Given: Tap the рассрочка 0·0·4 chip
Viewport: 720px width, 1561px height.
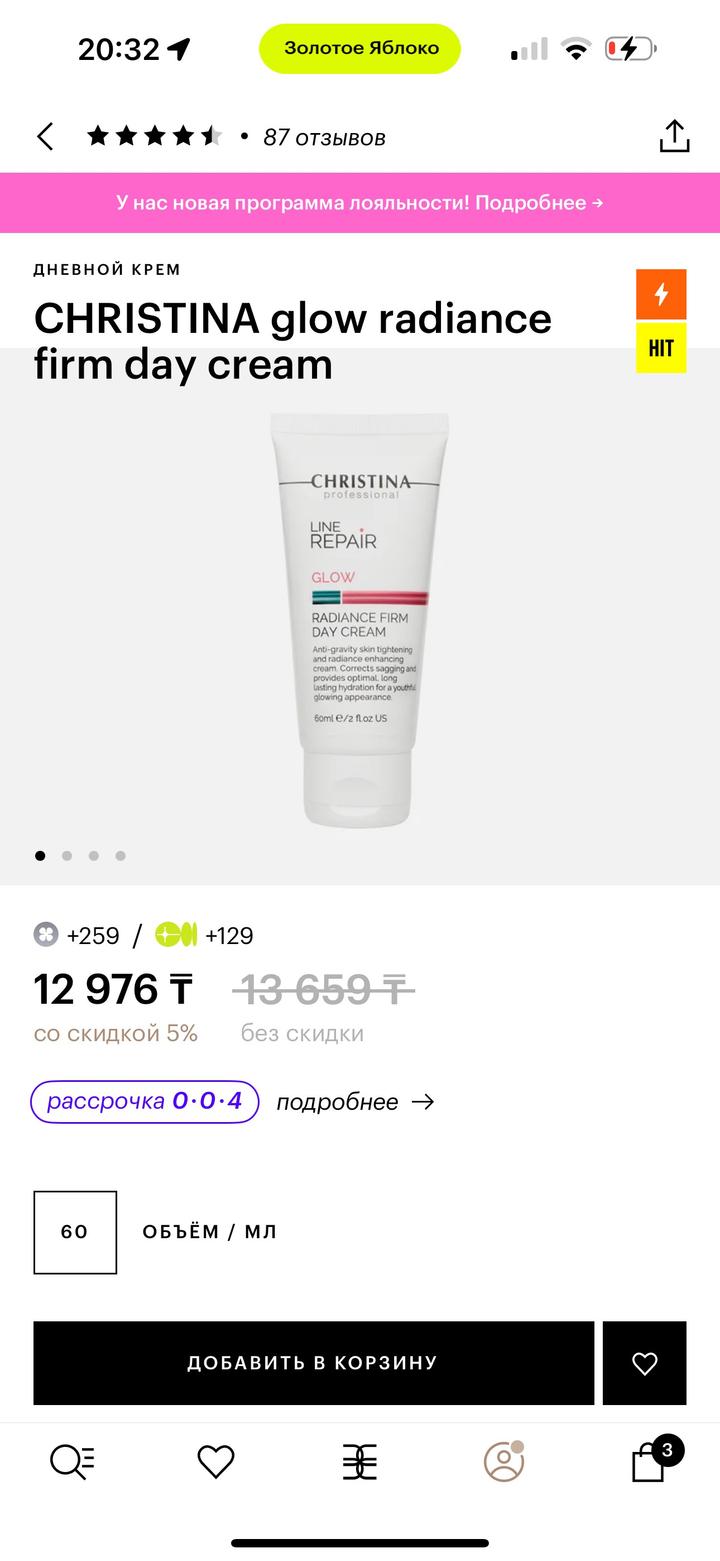Looking at the screenshot, I should 145,1101.
